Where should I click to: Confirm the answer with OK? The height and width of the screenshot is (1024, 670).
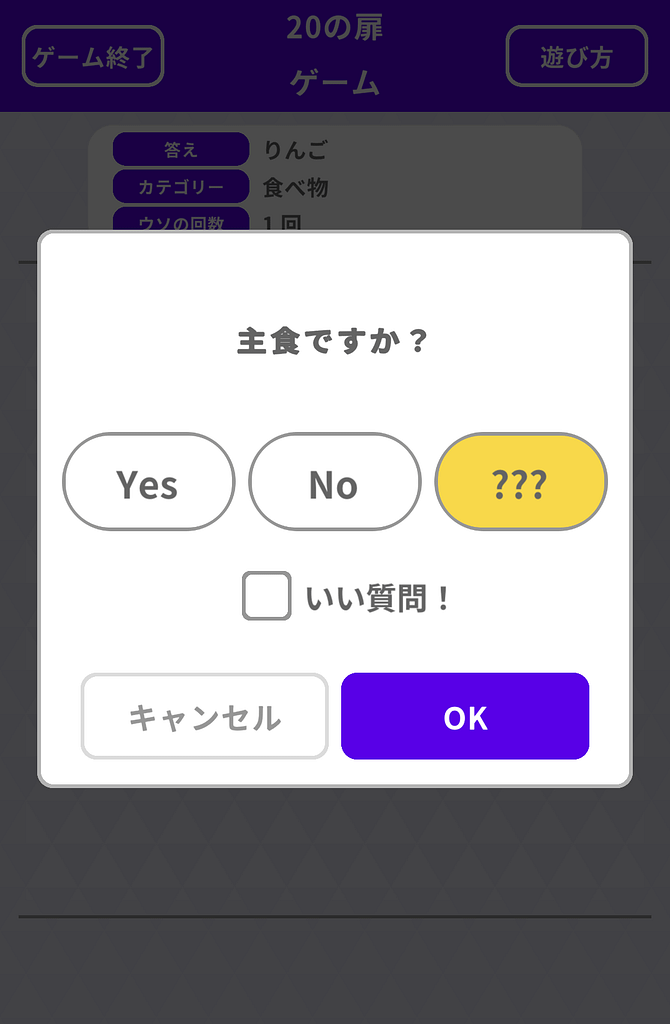465,716
